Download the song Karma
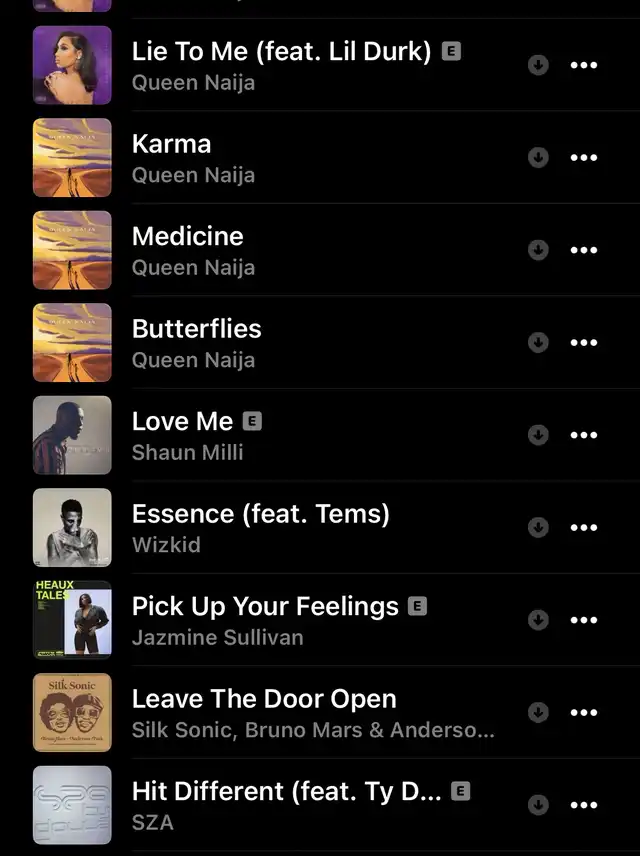Viewport: 640px width, 856px height. (538, 158)
